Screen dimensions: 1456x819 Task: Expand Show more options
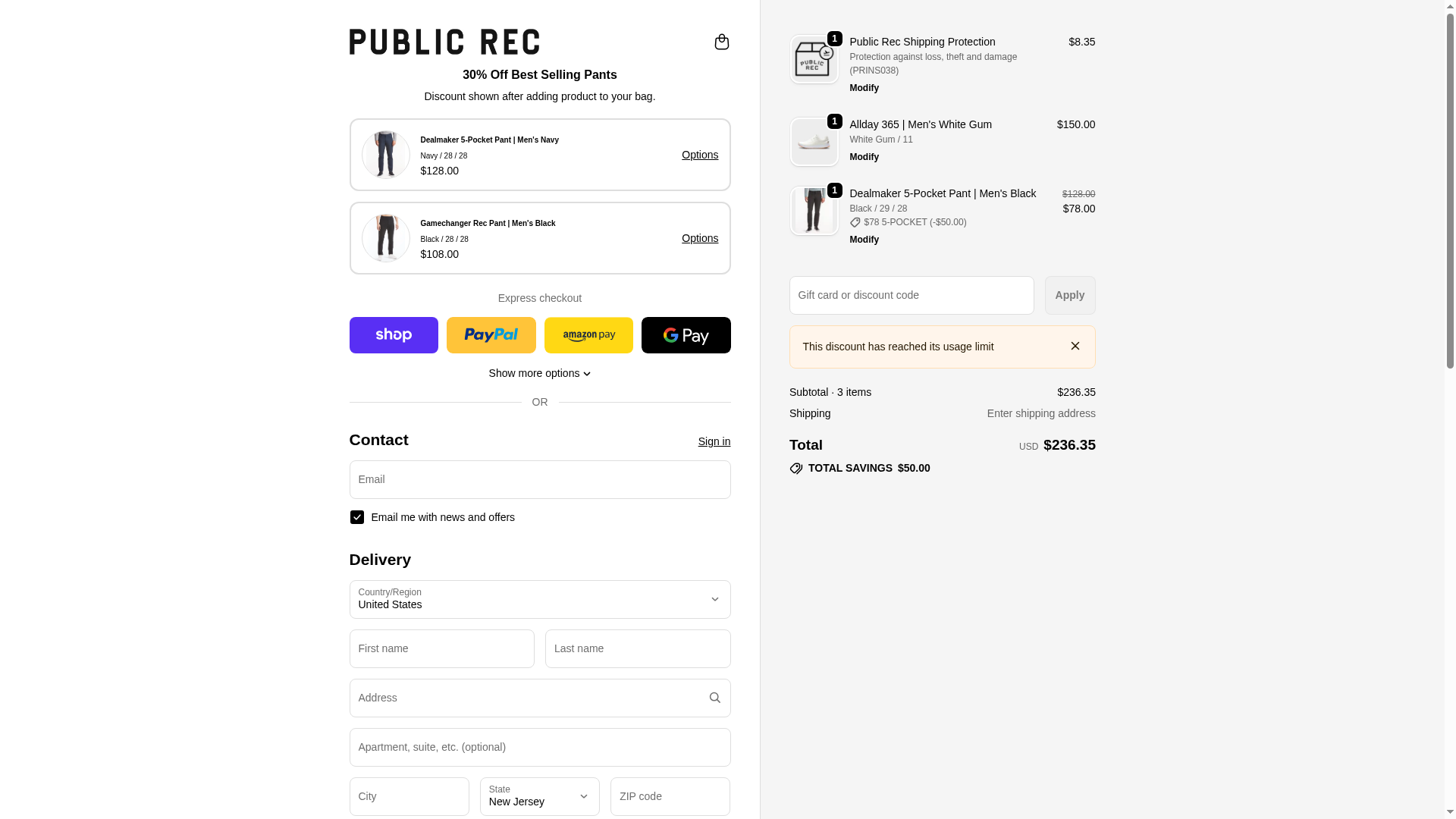539,373
